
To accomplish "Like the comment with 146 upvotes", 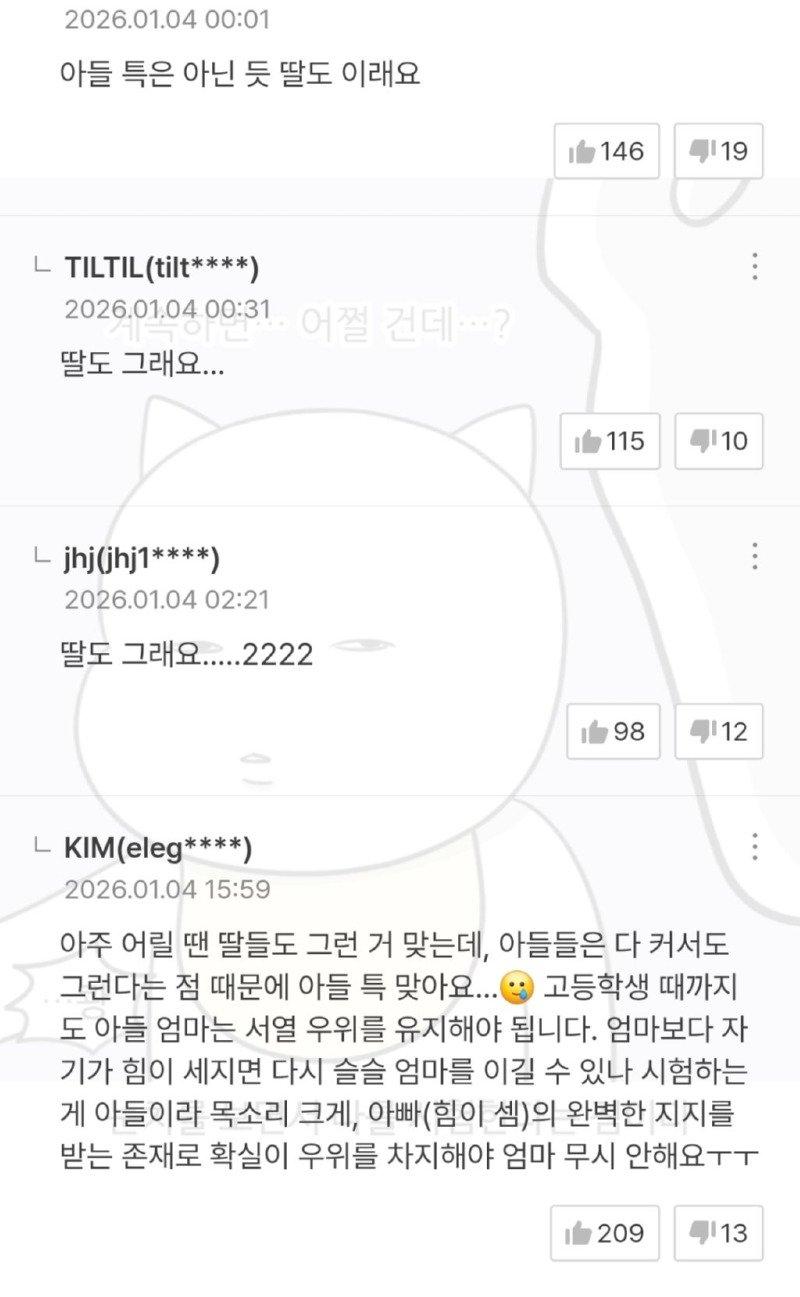I will [x=607, y=151].
